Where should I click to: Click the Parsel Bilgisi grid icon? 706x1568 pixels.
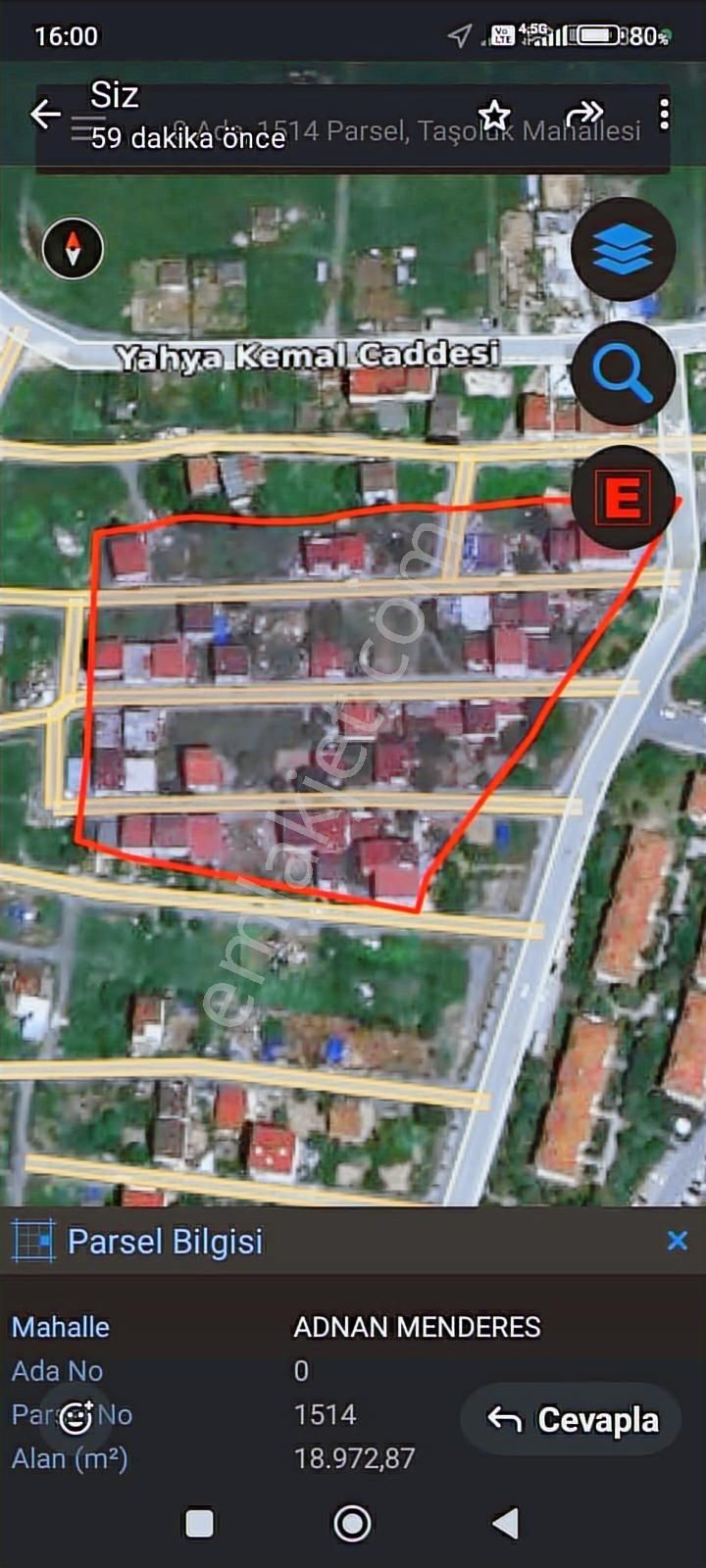coord(33,1241)
